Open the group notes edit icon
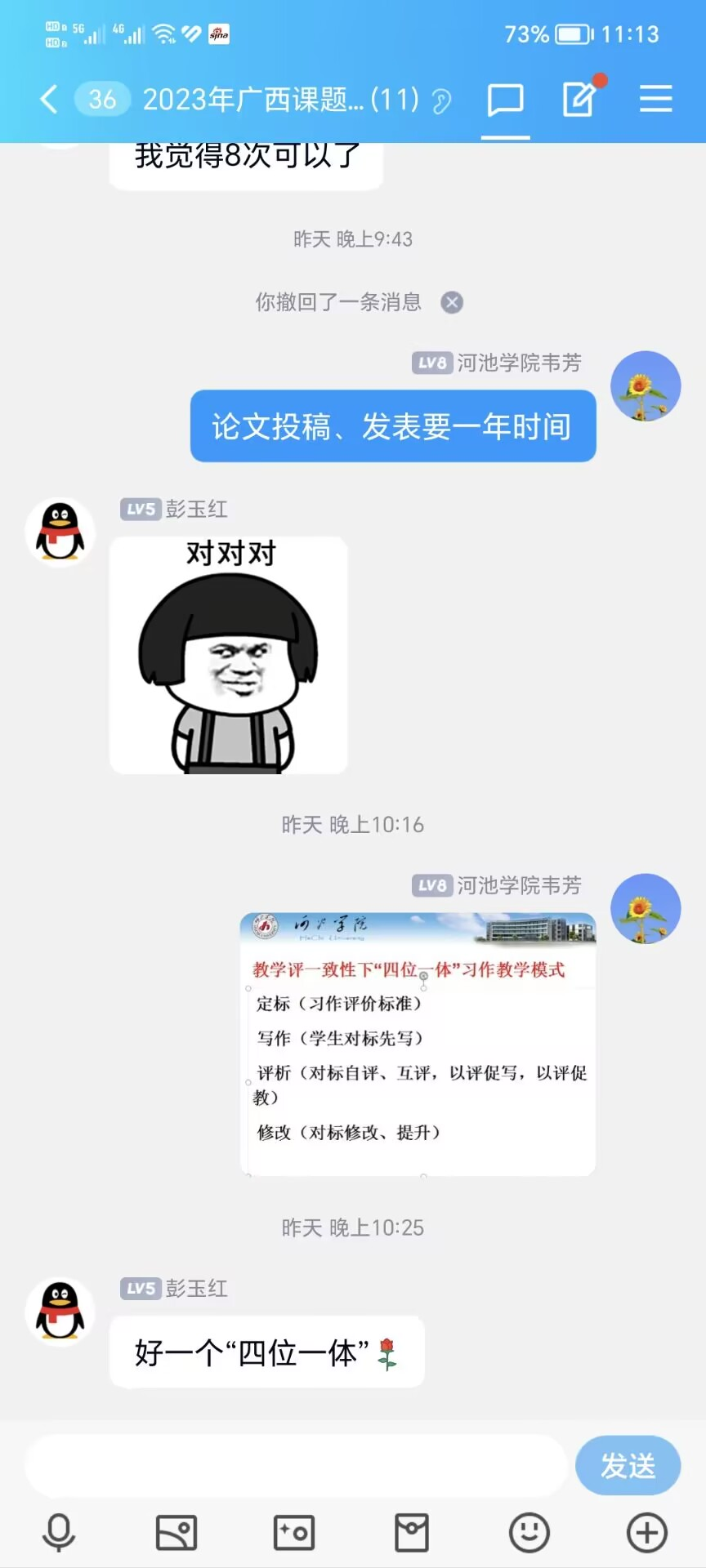 [580, 100]
